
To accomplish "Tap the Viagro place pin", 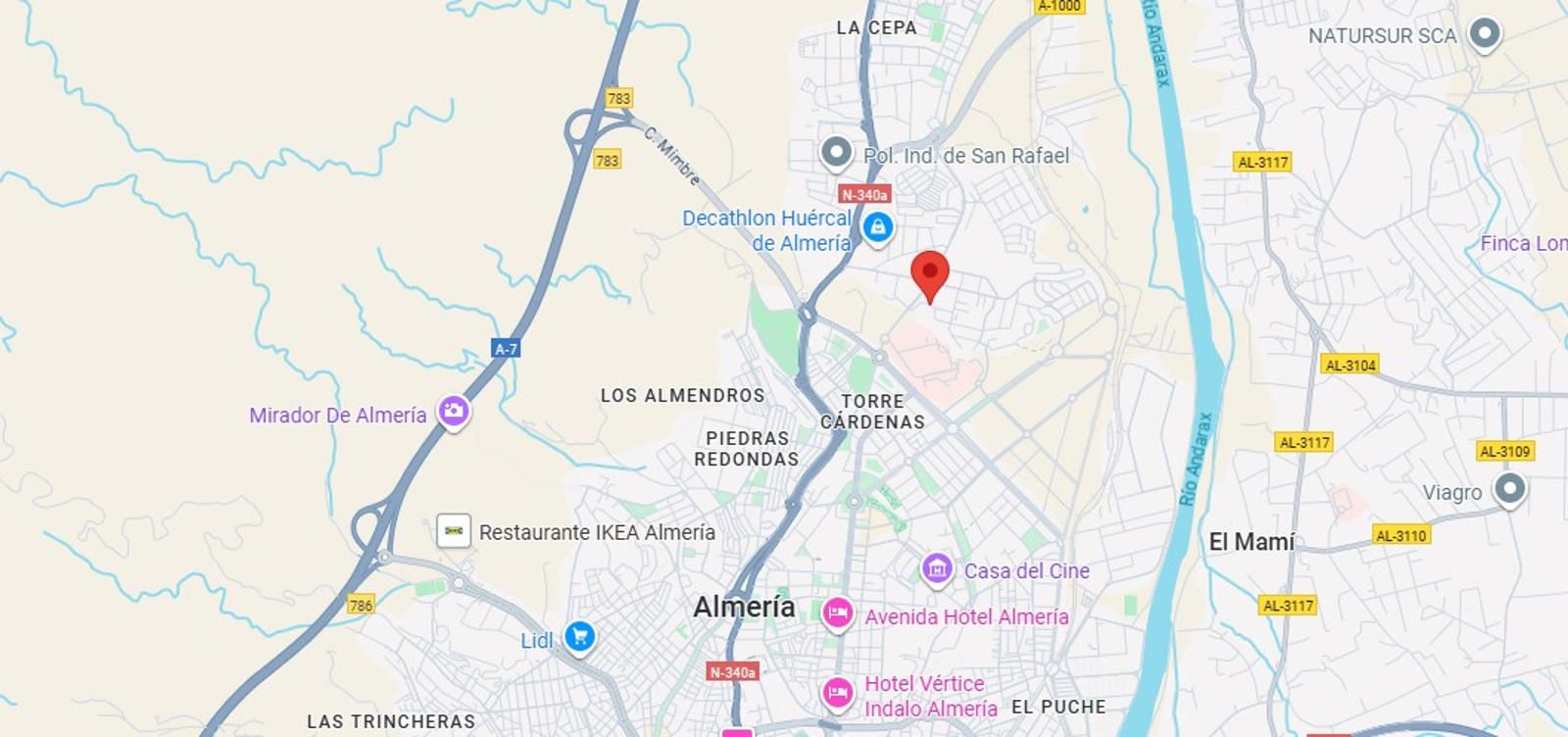I will pyautogui.click(x=1509, y=488).
